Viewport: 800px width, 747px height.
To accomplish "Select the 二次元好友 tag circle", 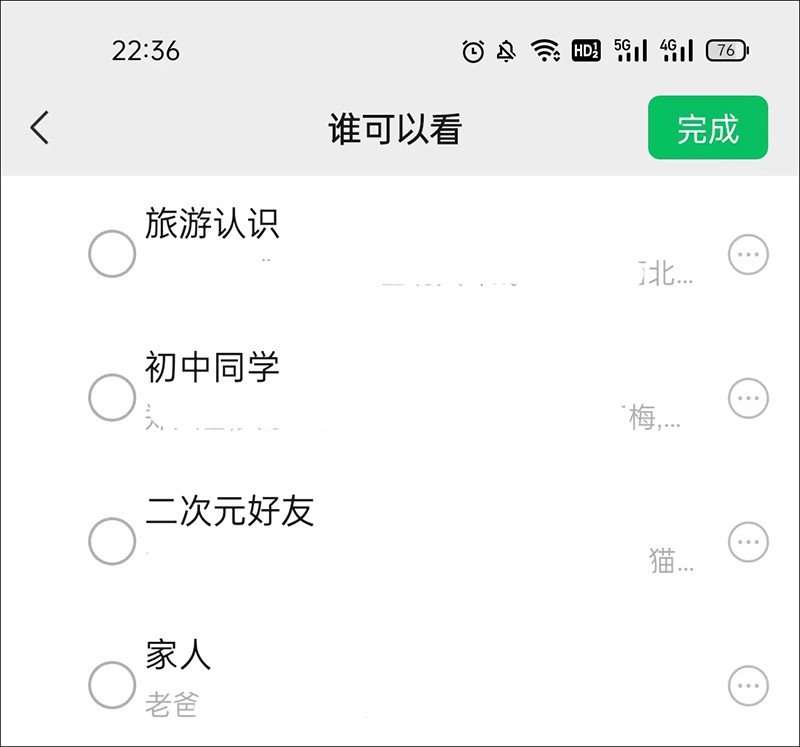I will 112,542.
